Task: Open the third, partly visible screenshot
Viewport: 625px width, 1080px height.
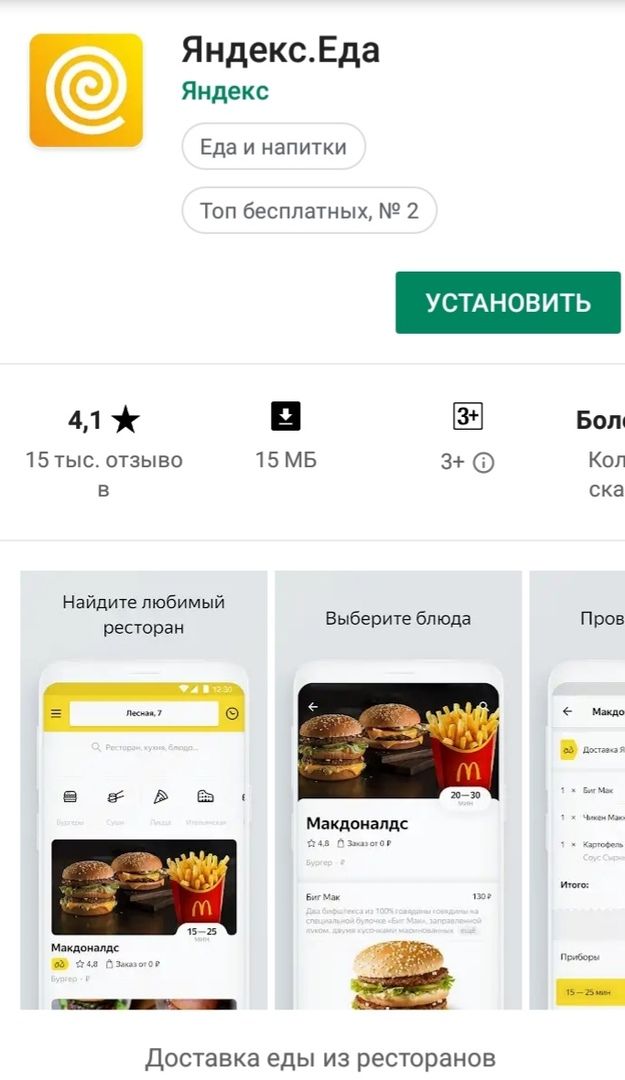Action: coord(580,790)
